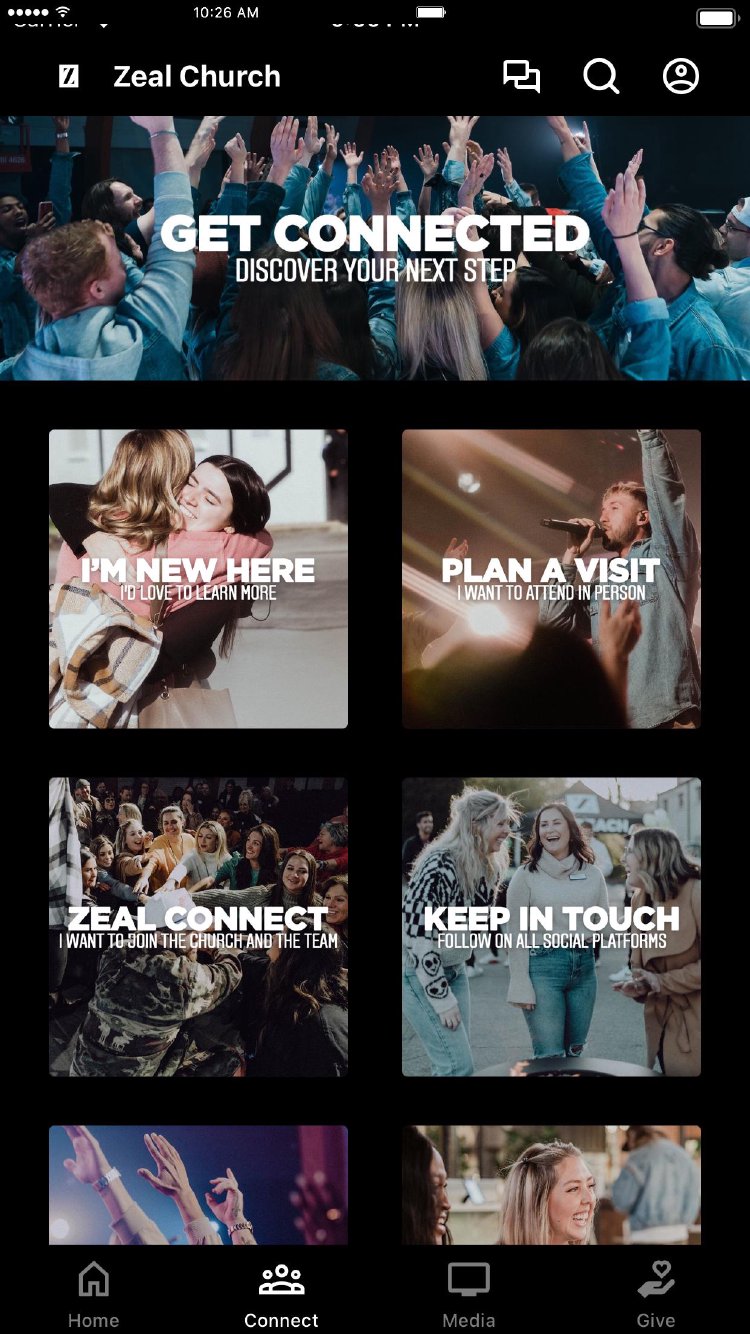750x1334 pixels.
Task: Open search from the top bar
Action: pyautogui.click(x=601, y=76)
